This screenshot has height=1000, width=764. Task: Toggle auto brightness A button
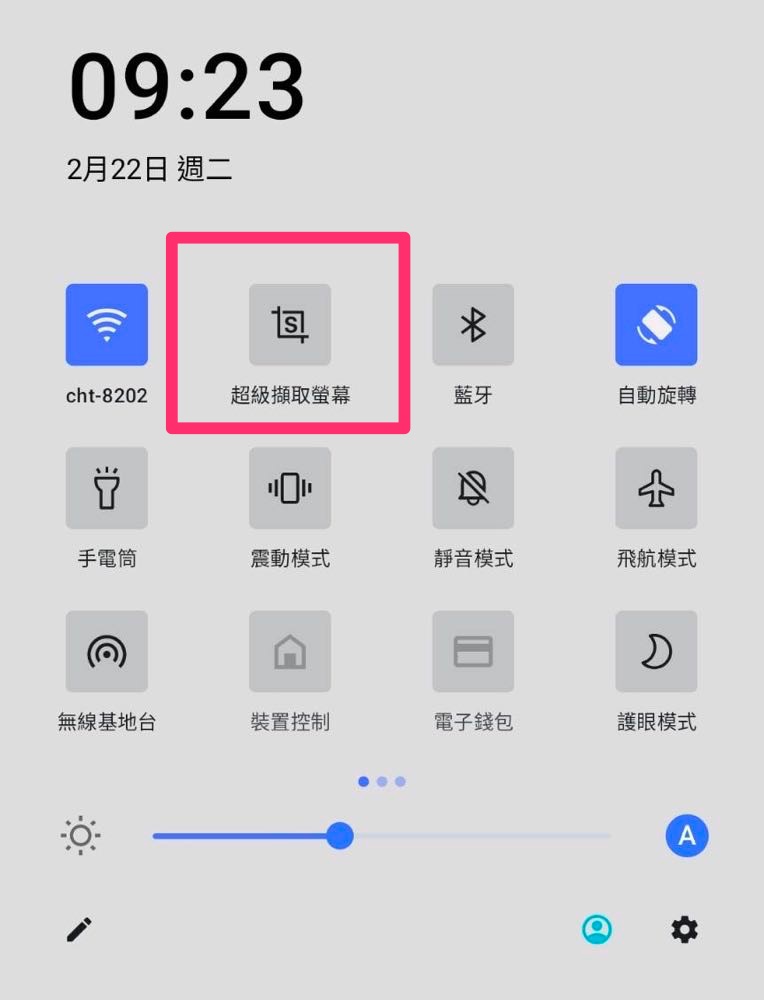(687, 836)
